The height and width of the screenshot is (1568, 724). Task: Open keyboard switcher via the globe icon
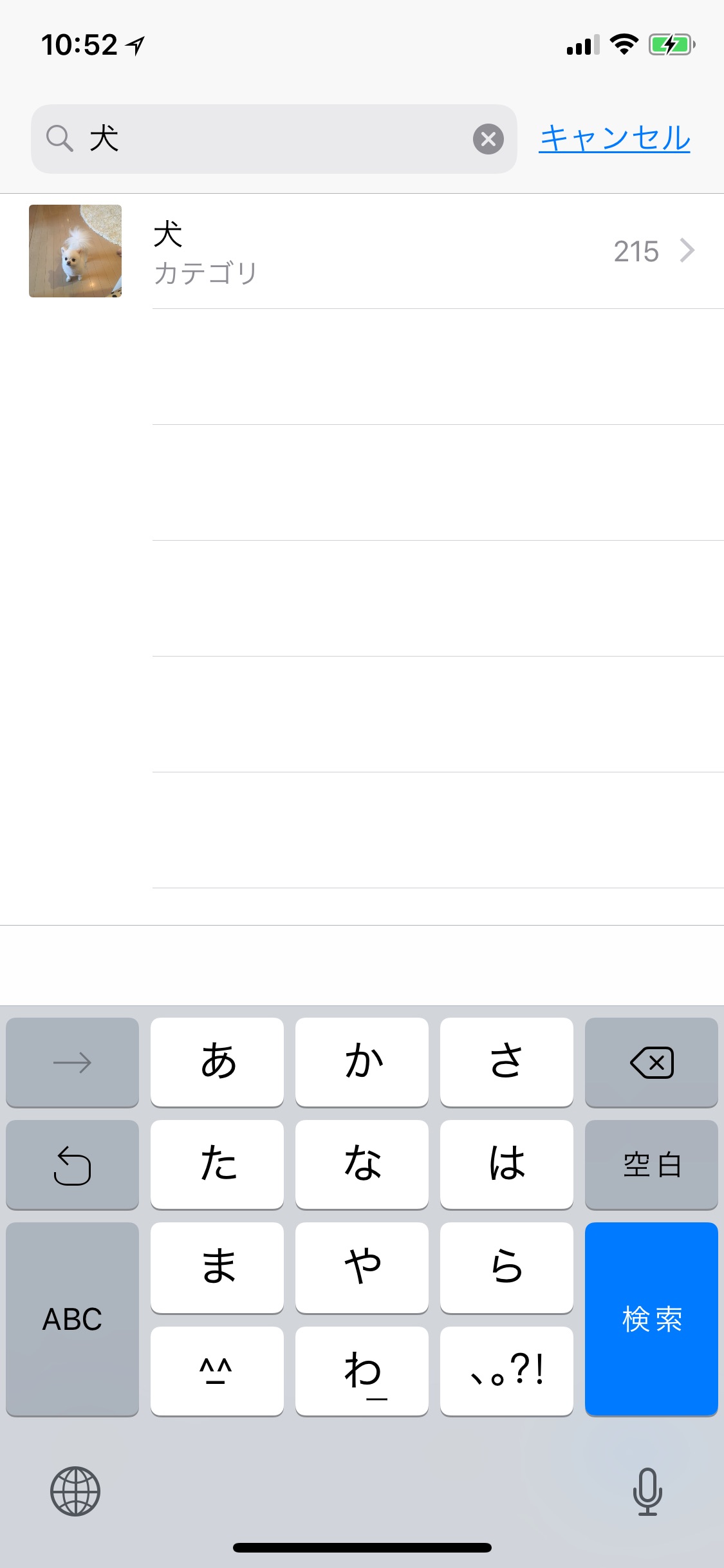(x=75, y=1491)
